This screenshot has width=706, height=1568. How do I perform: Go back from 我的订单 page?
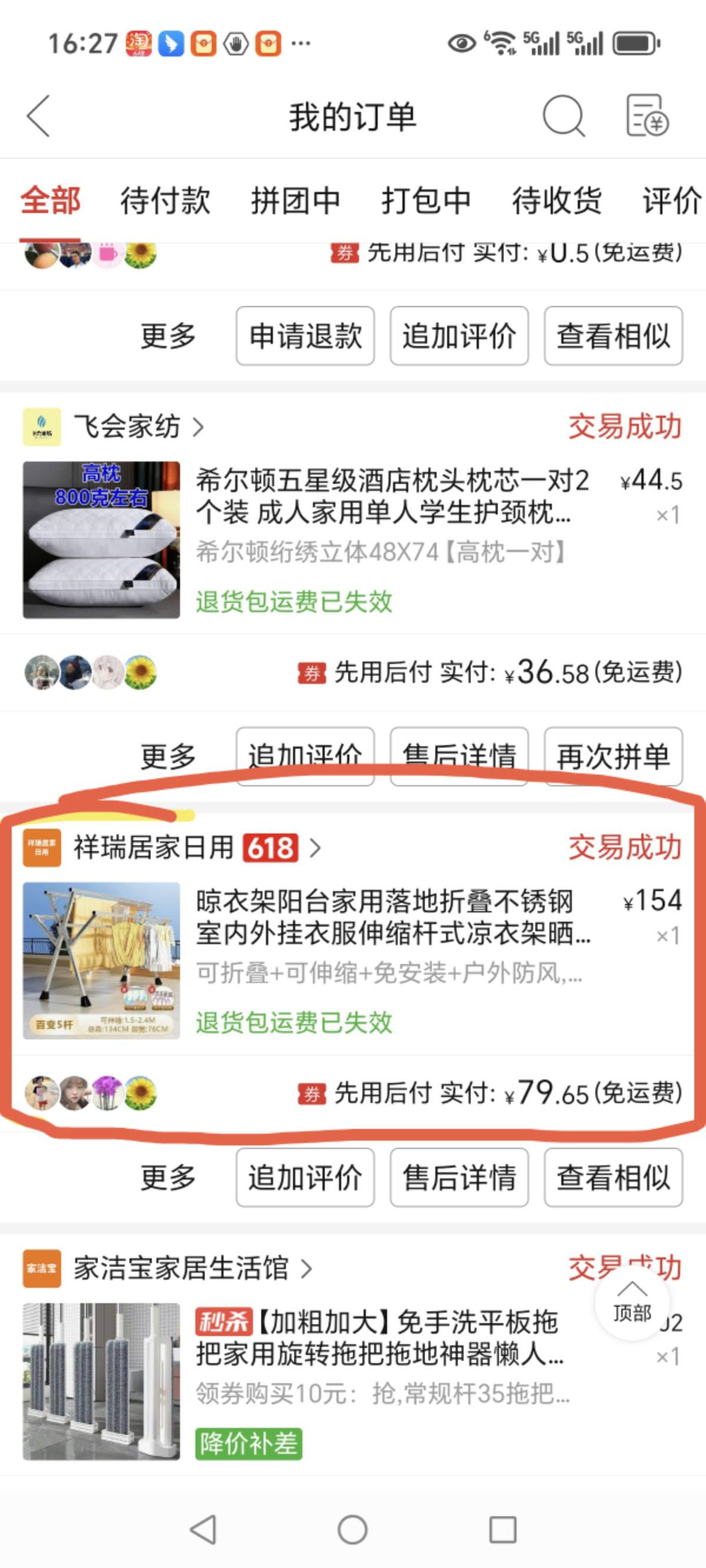[x=38, y=115]
